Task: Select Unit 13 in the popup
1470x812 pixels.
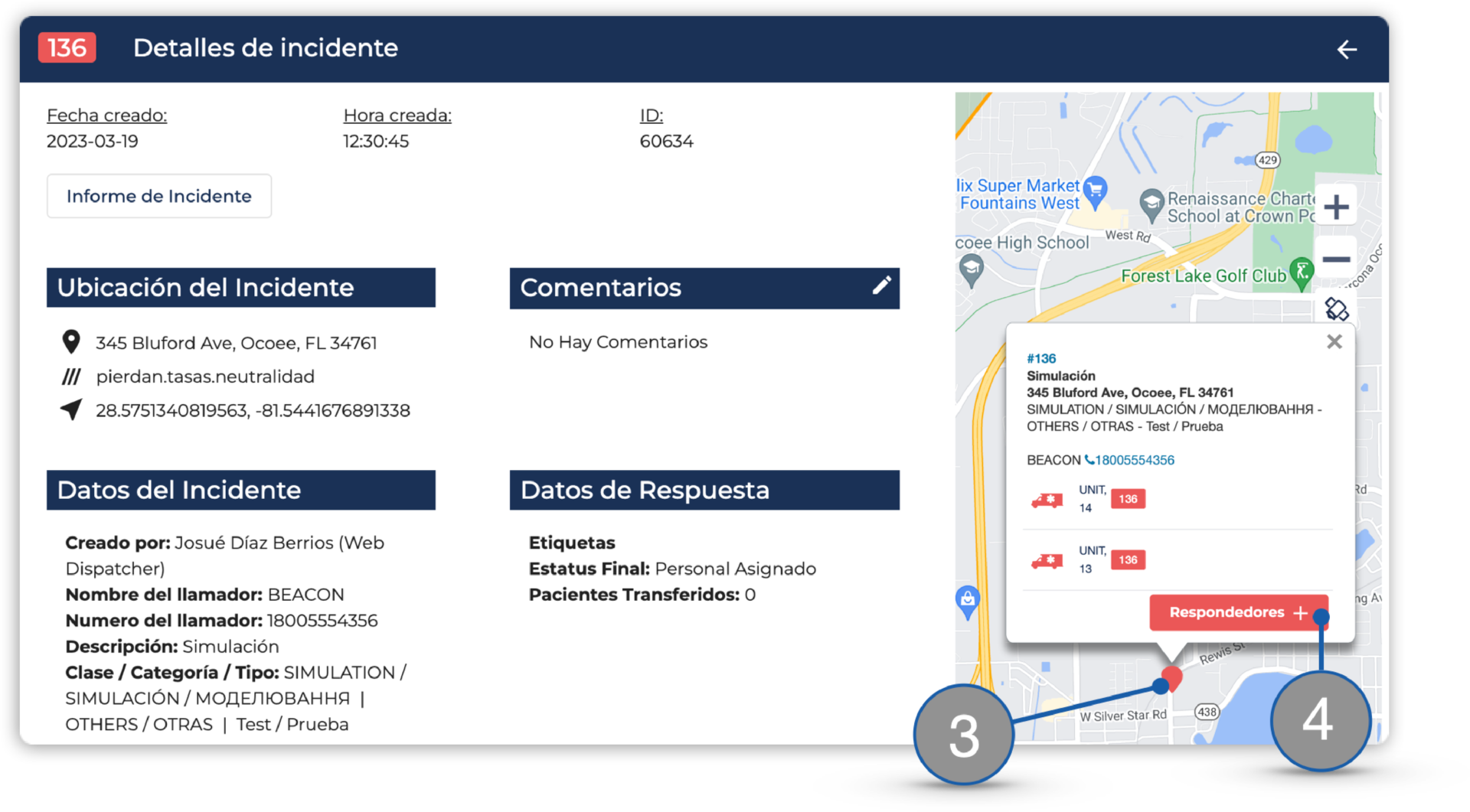Action: pos(1178,560)
